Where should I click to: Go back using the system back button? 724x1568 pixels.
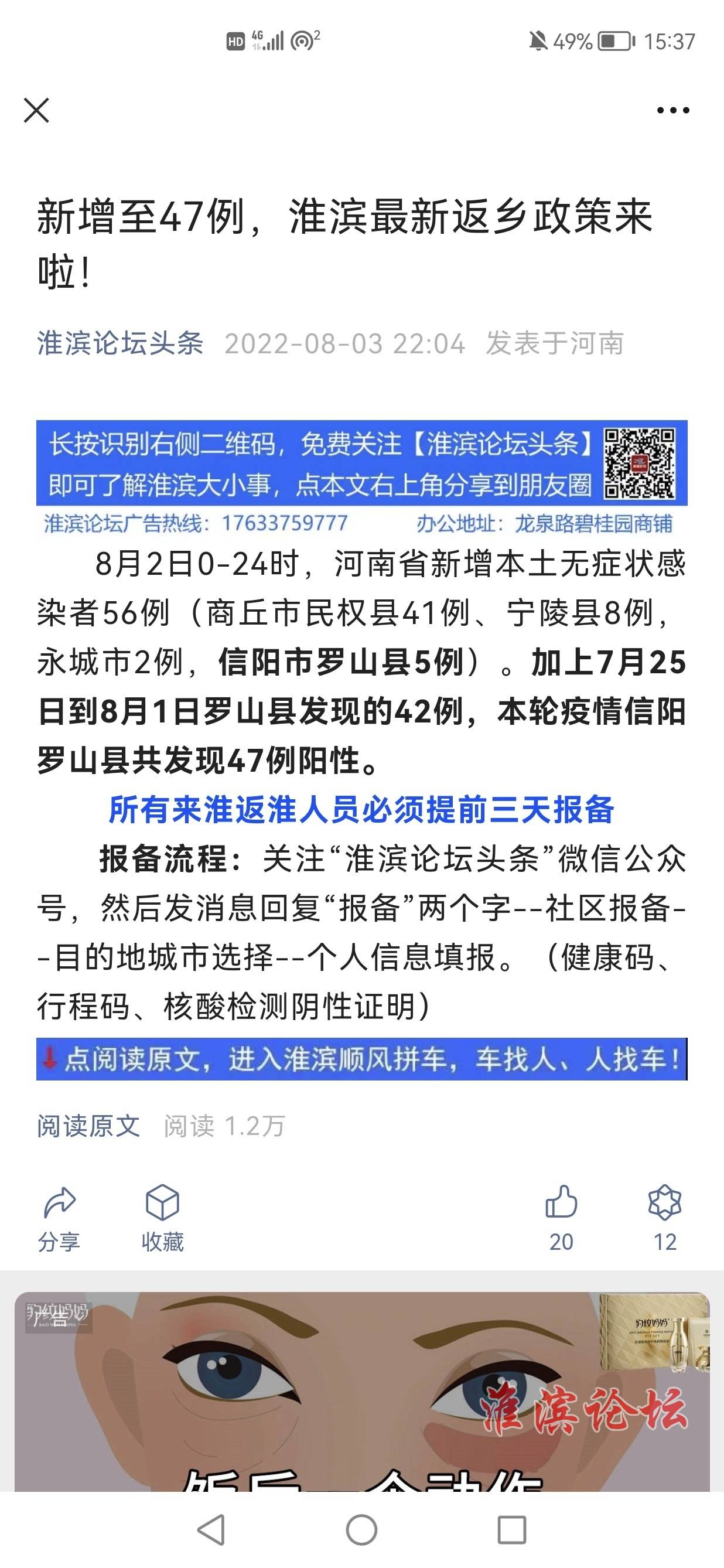point(211,1530)
